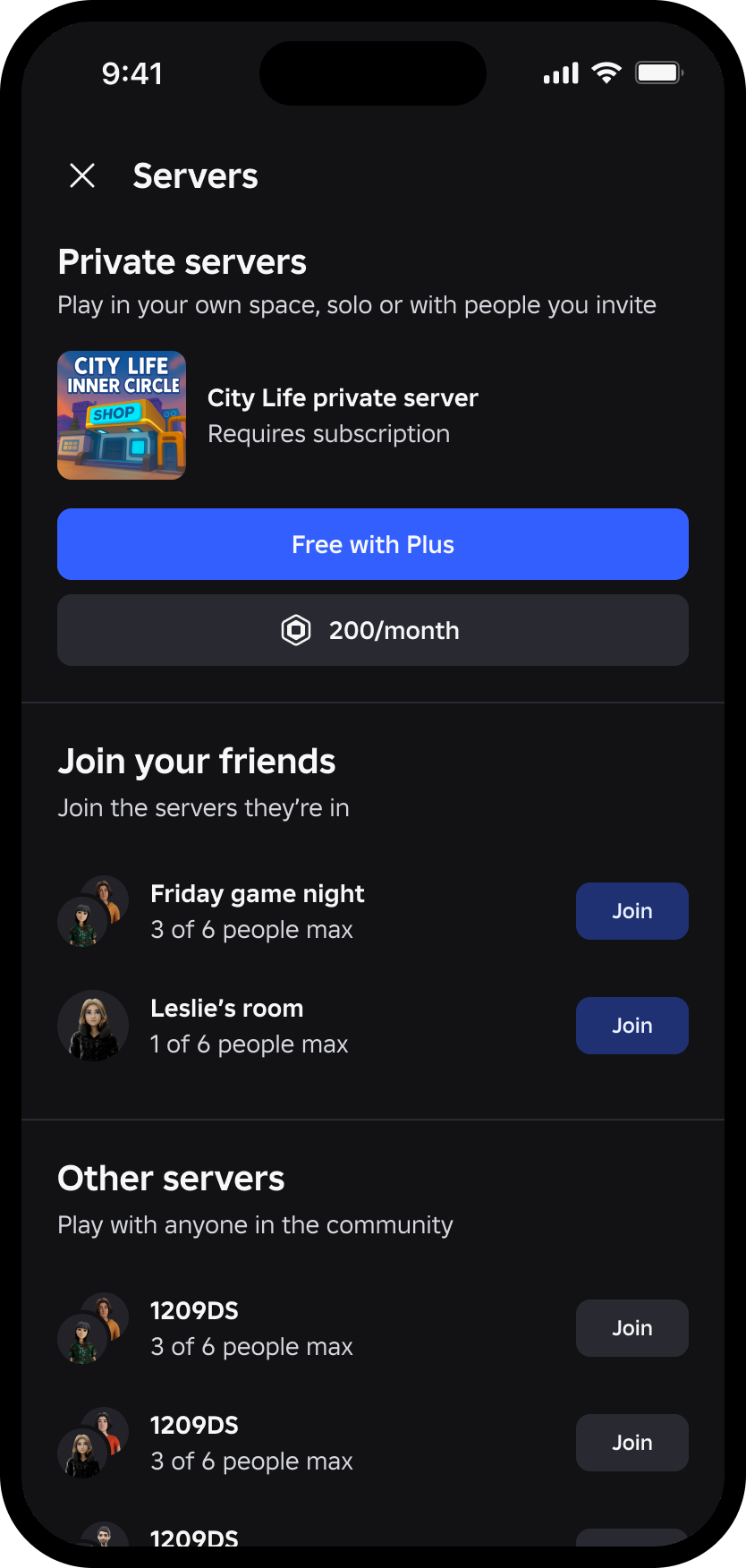Screen dimensions: 746x1568
Task: Join Leslie's room server
Action: (632, 1026)
